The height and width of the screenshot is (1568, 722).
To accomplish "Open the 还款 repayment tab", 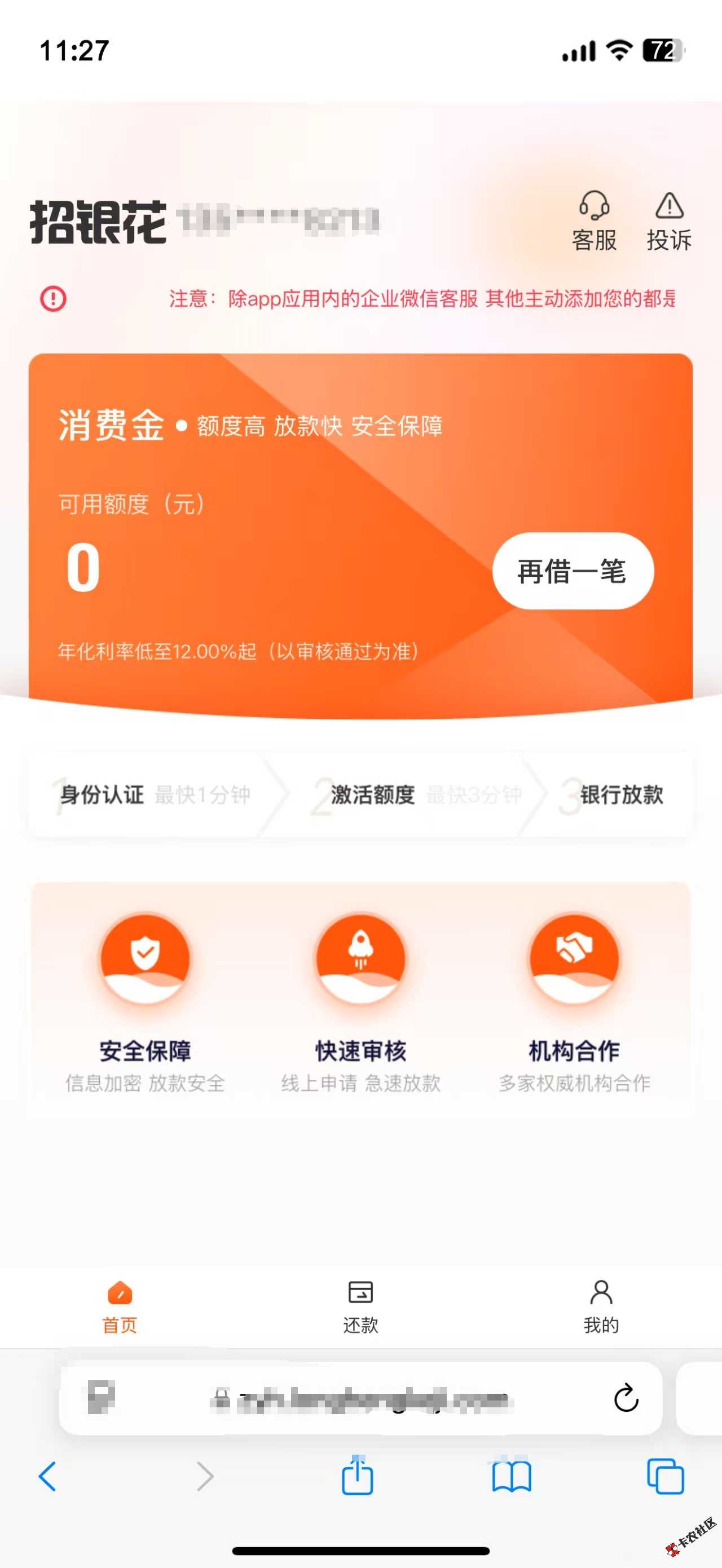I will [x=360, y=1306].
